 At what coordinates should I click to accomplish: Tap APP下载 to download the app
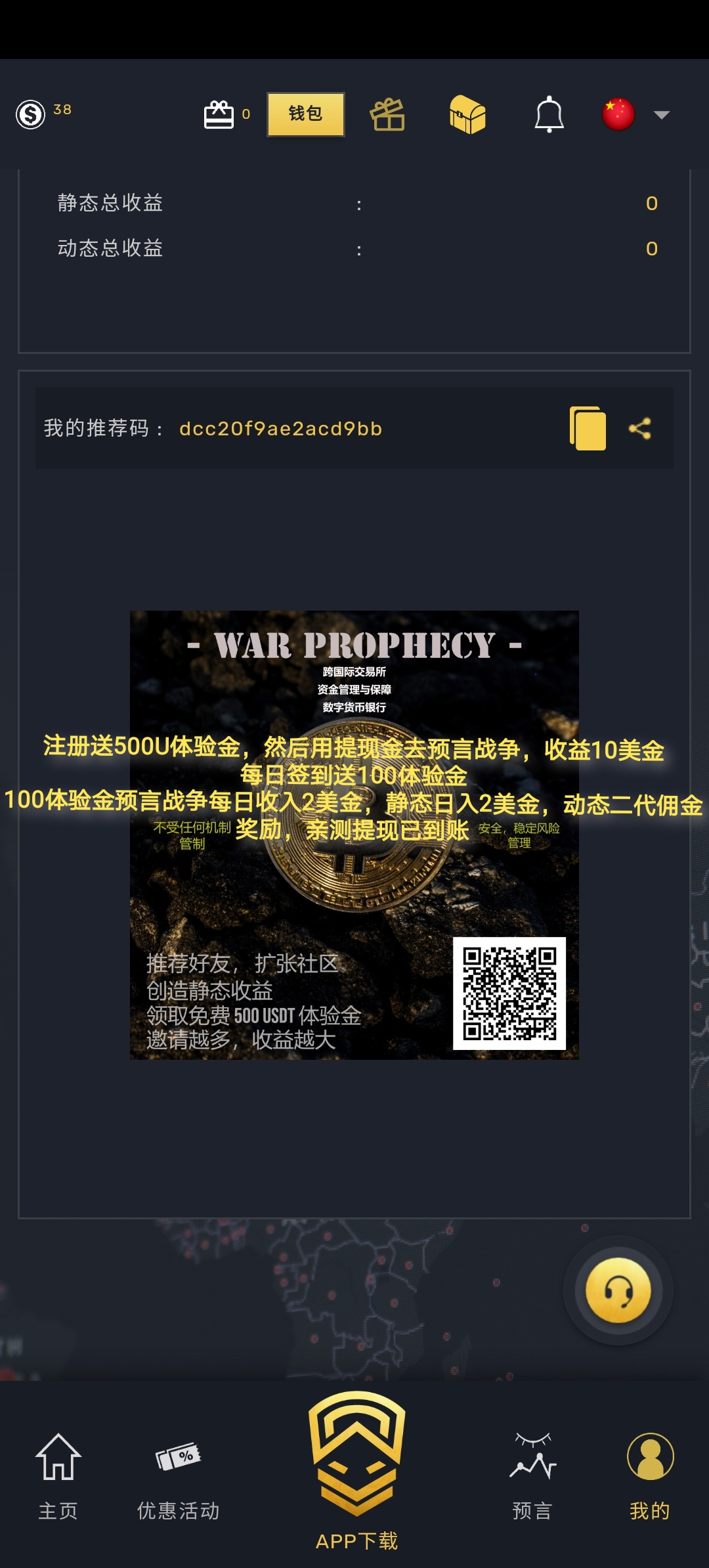coord(356,1471)
